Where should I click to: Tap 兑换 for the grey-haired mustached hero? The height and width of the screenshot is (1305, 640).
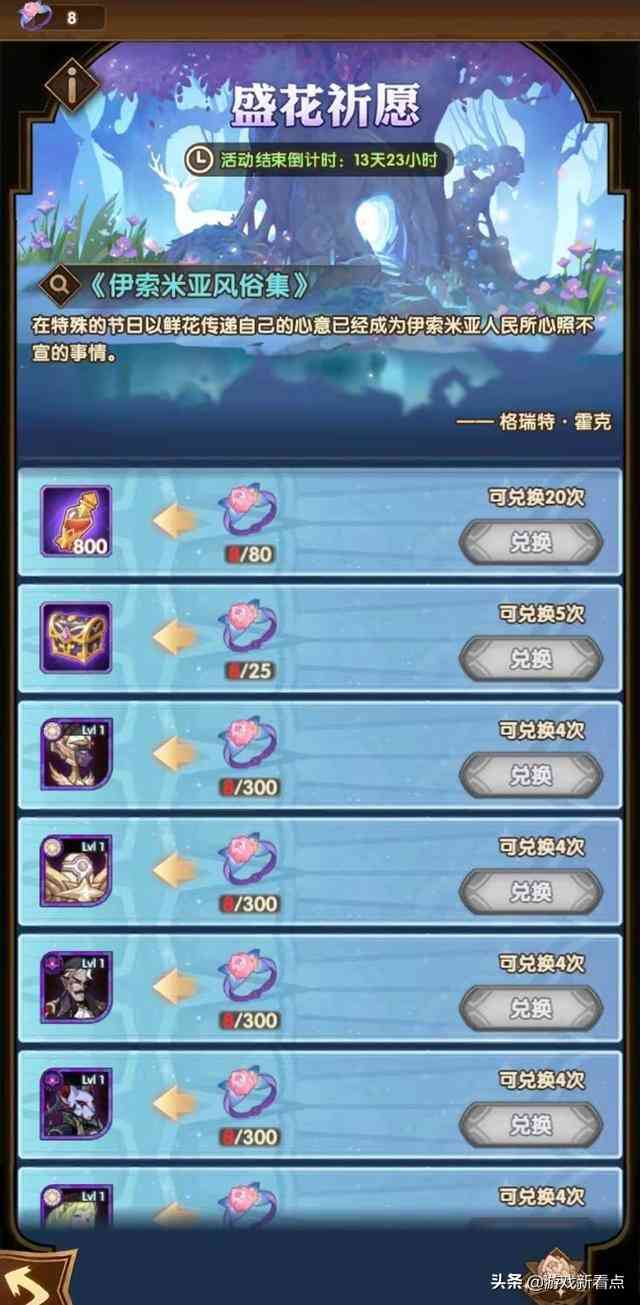[531, 1007]
